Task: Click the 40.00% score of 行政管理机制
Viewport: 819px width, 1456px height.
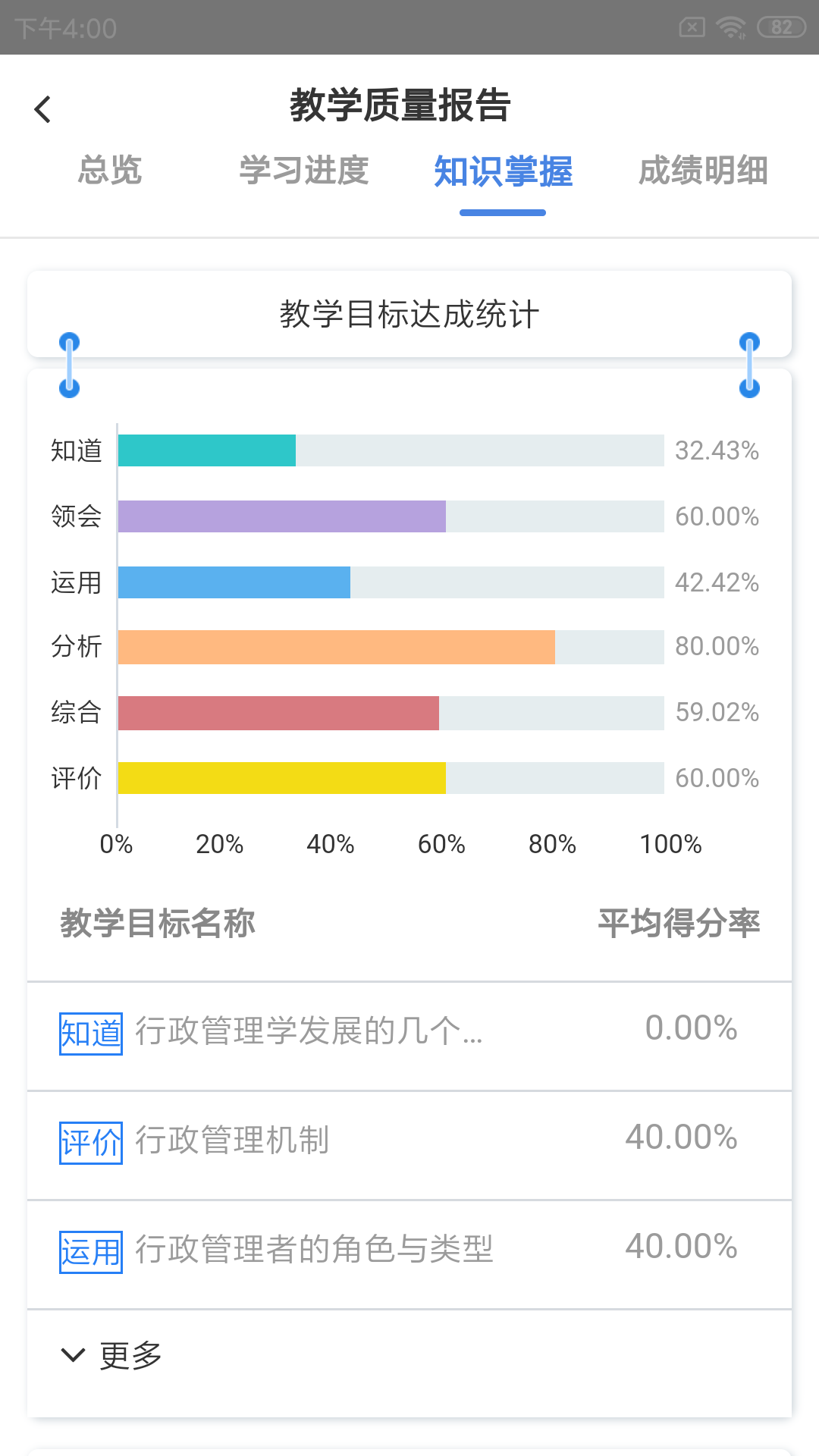Action: coord(680,1138)
